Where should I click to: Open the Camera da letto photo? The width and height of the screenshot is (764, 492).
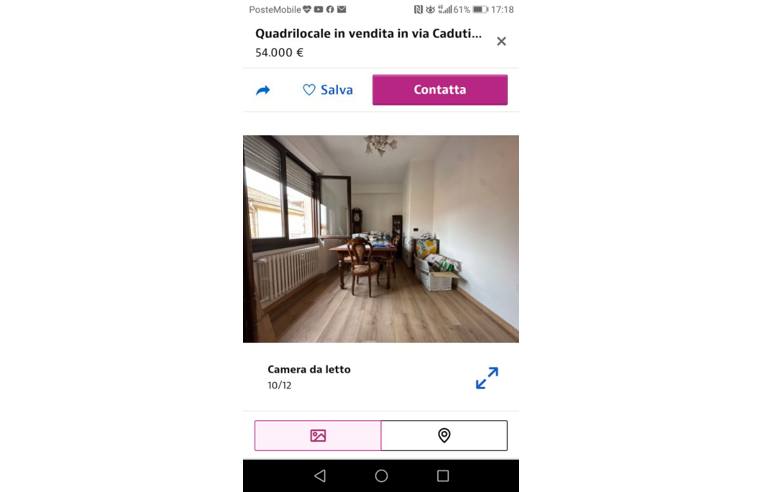[380, 239]
